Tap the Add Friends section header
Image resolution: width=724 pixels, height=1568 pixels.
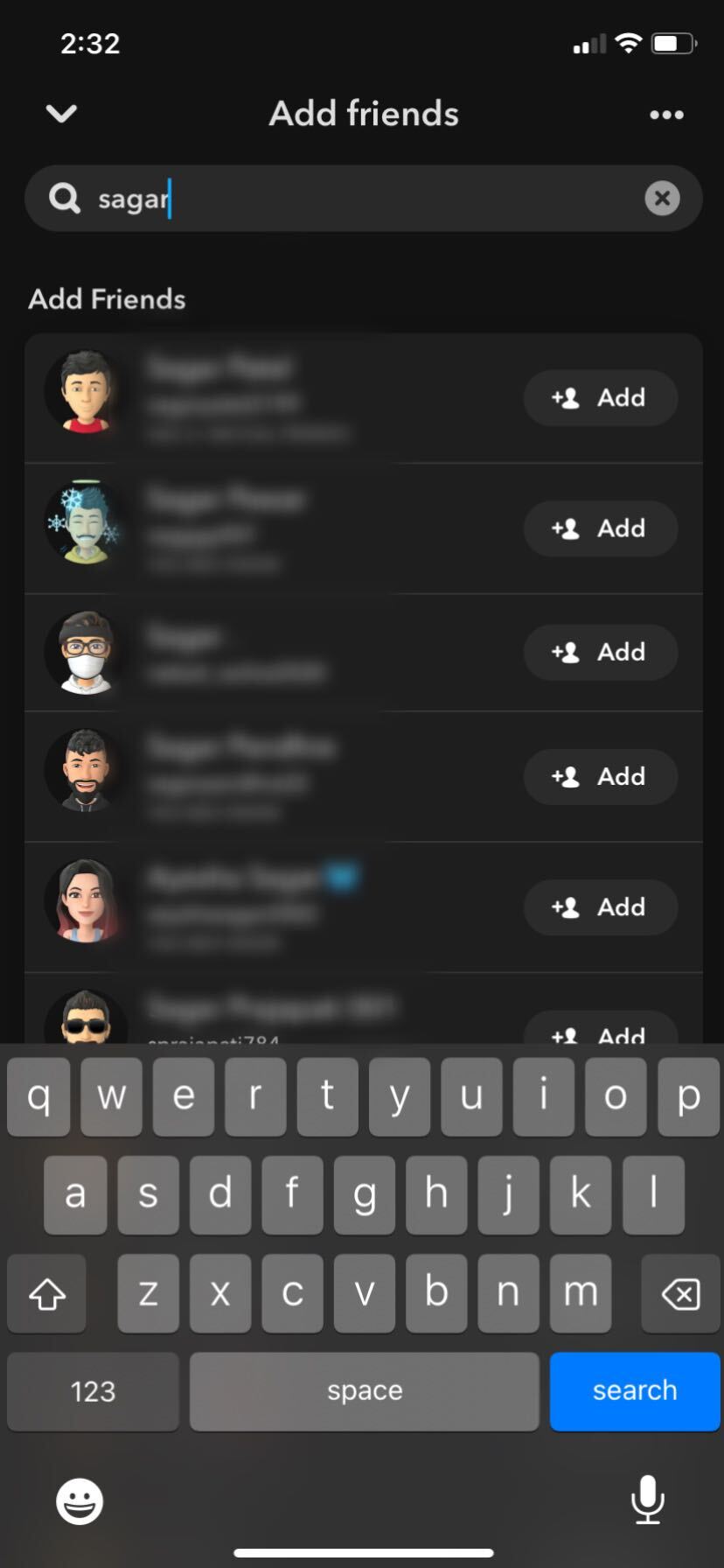click(106, 298)
